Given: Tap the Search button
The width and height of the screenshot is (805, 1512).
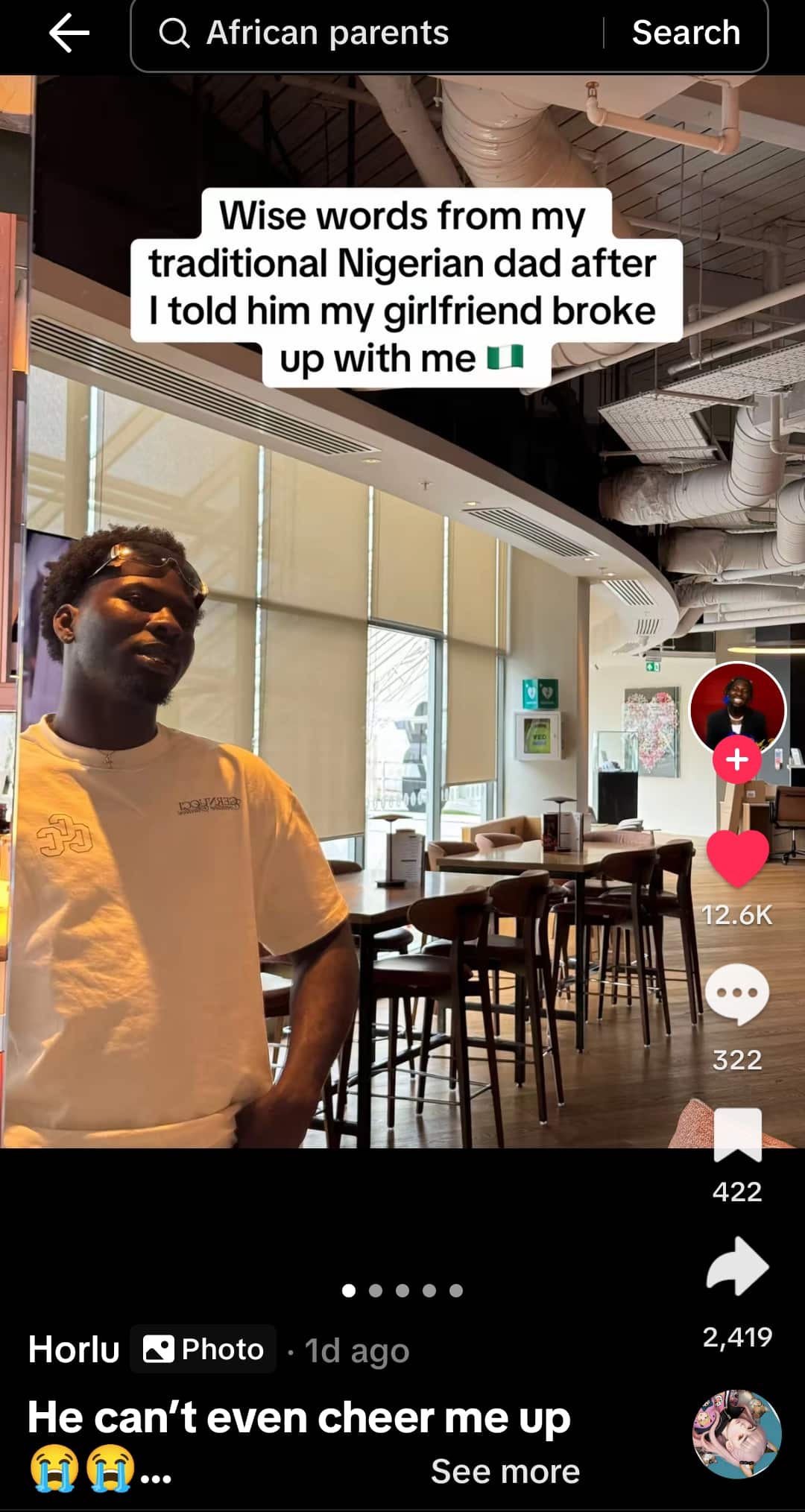Looking at the screenshot, I should pos(686,34).
